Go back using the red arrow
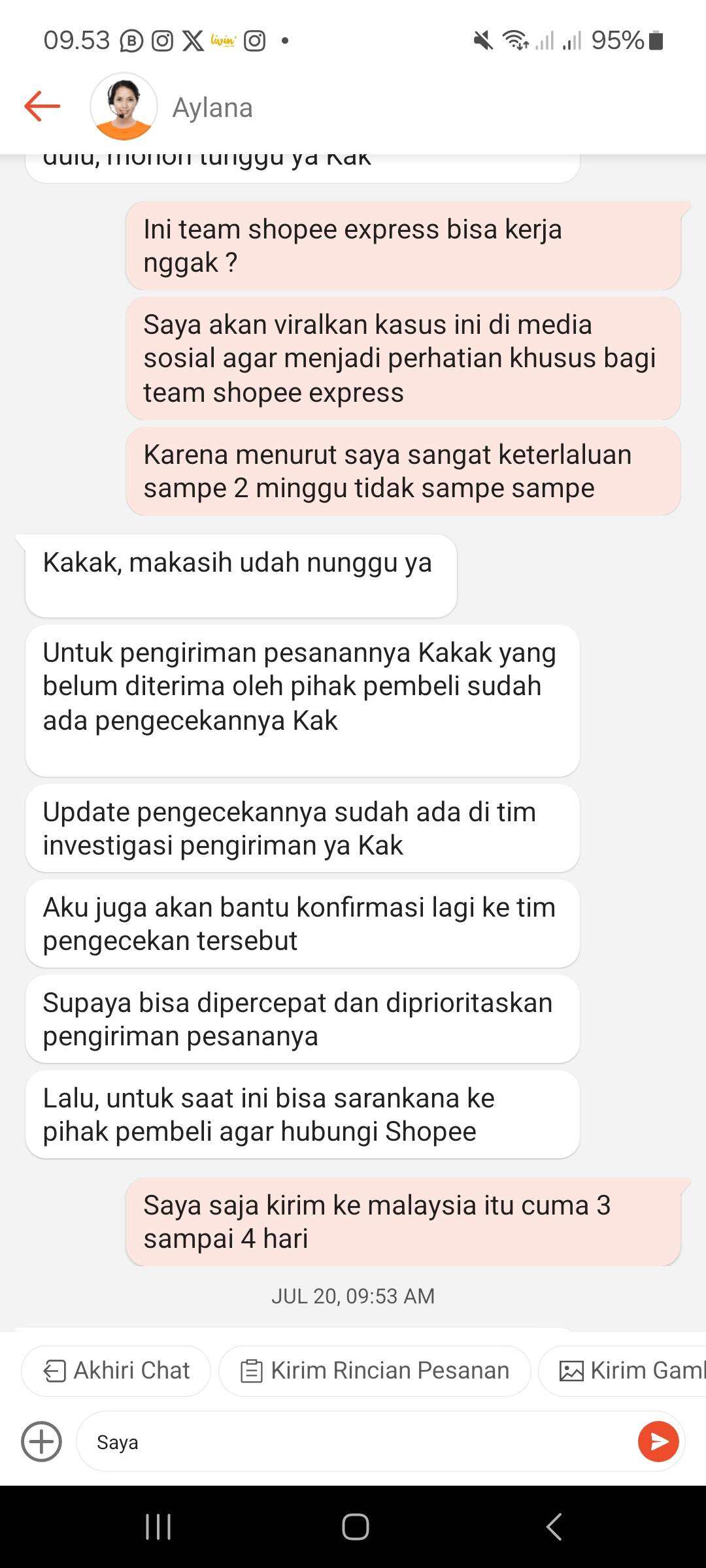The height and width of the screenshot is (1568, 706). click(x=42, y=106)
